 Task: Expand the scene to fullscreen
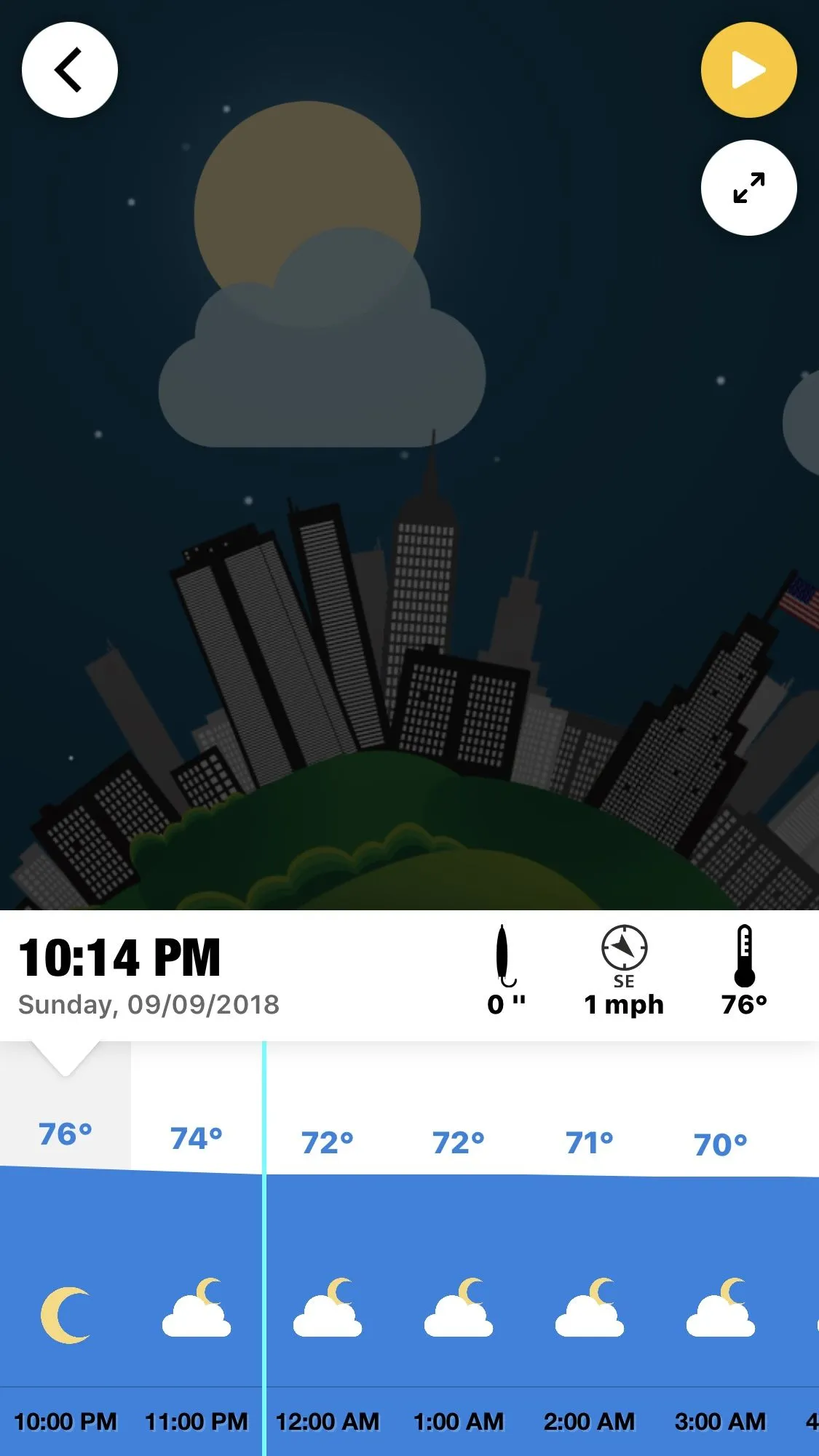(x=748, y=188)
